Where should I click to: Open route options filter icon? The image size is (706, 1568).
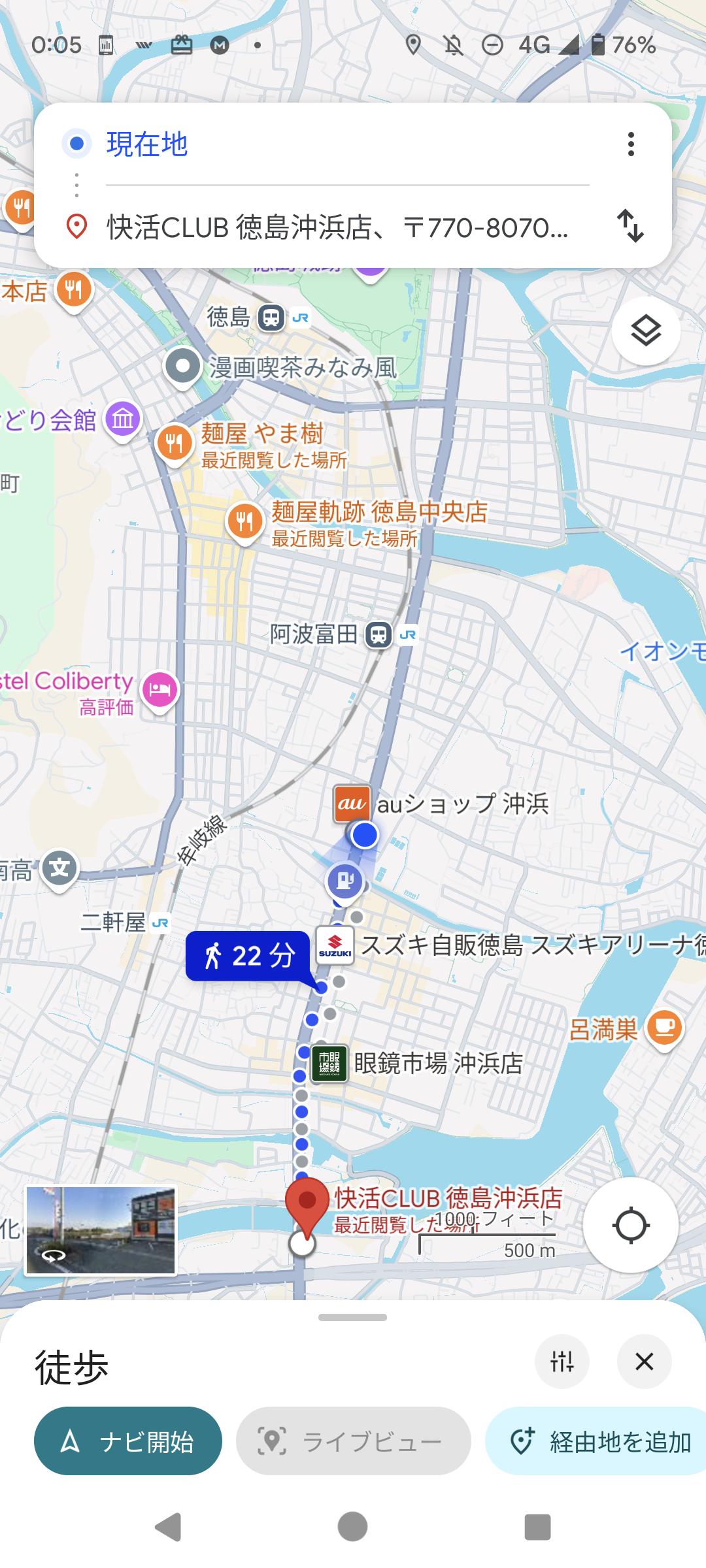click(x=562, y=1362)
